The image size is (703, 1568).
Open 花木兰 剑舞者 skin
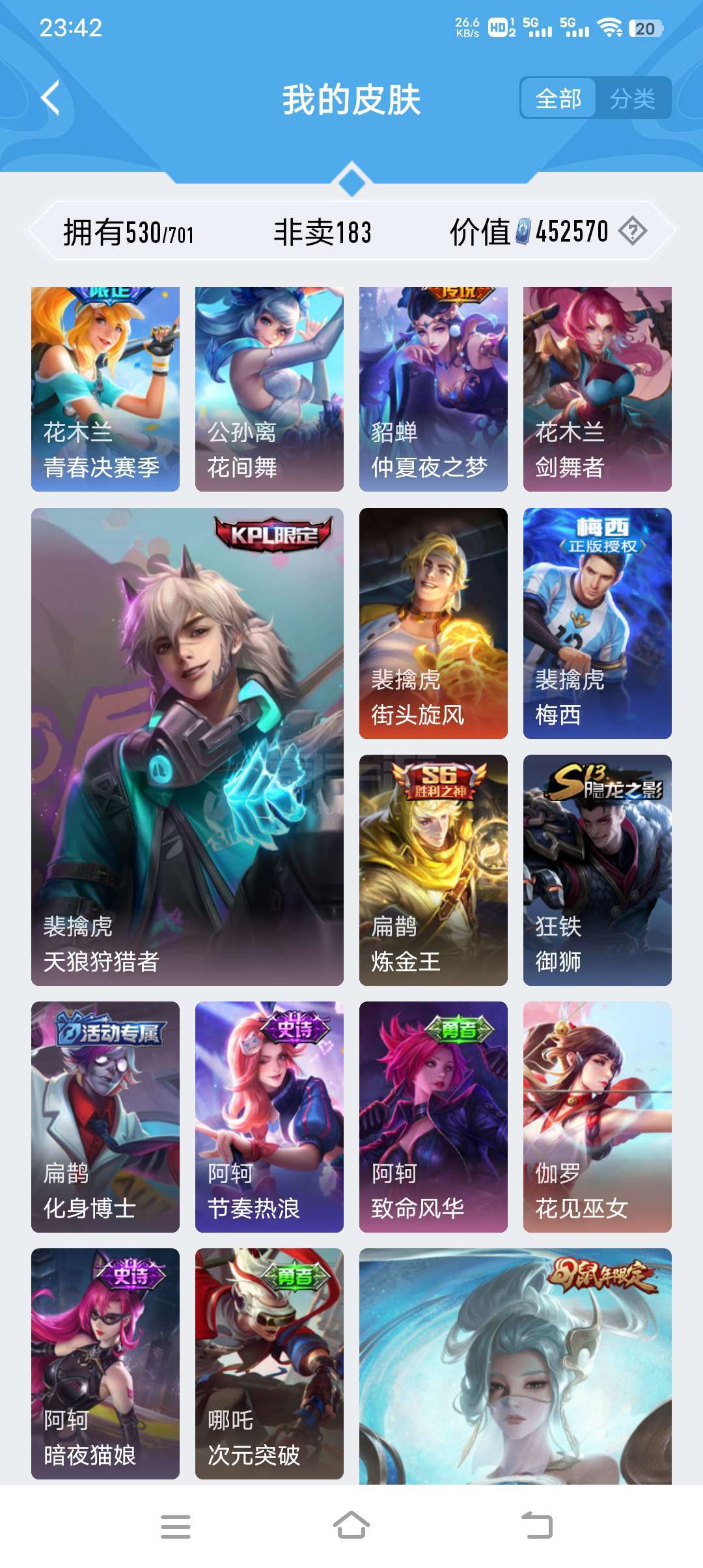click(598, 389)
